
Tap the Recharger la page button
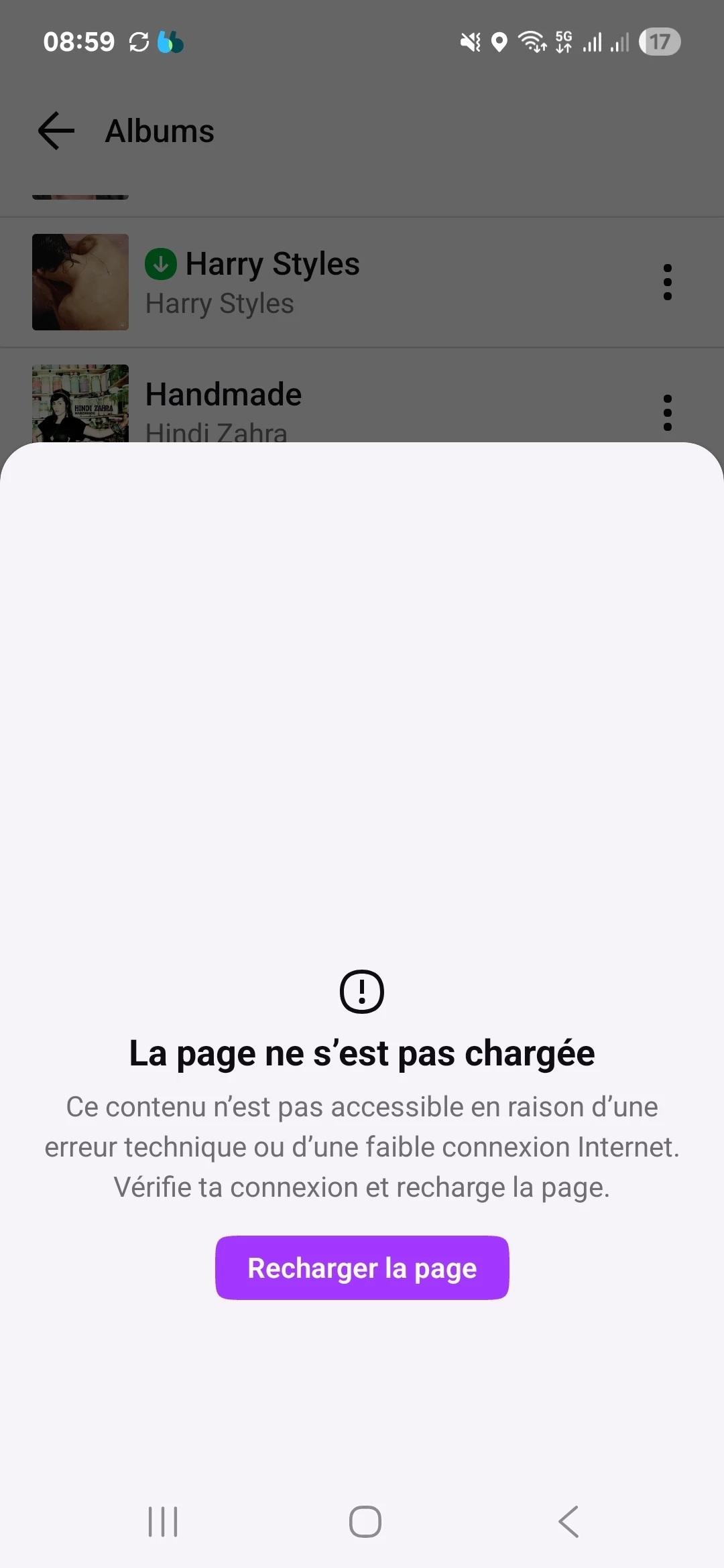click(x=362, y=1268)
